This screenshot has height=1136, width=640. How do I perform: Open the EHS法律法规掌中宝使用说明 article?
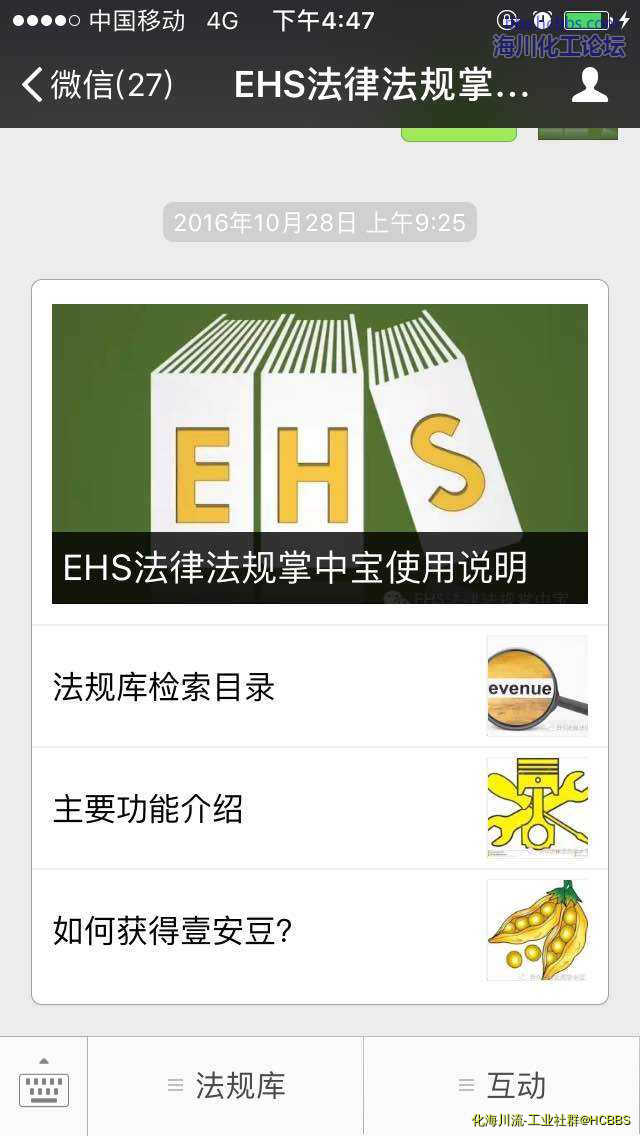point(320,454)
